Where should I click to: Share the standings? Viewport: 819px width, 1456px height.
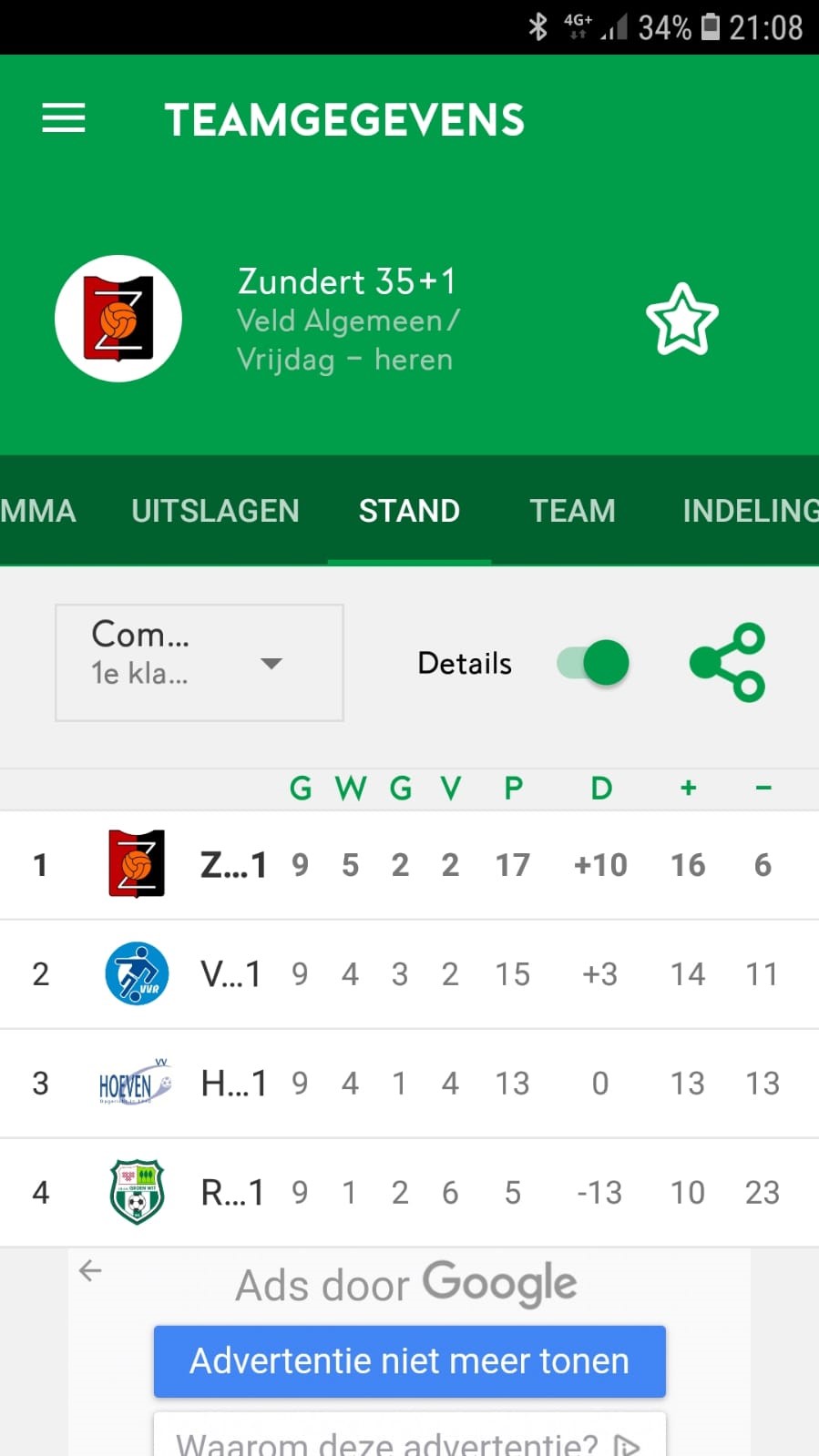tap(728, 663)
